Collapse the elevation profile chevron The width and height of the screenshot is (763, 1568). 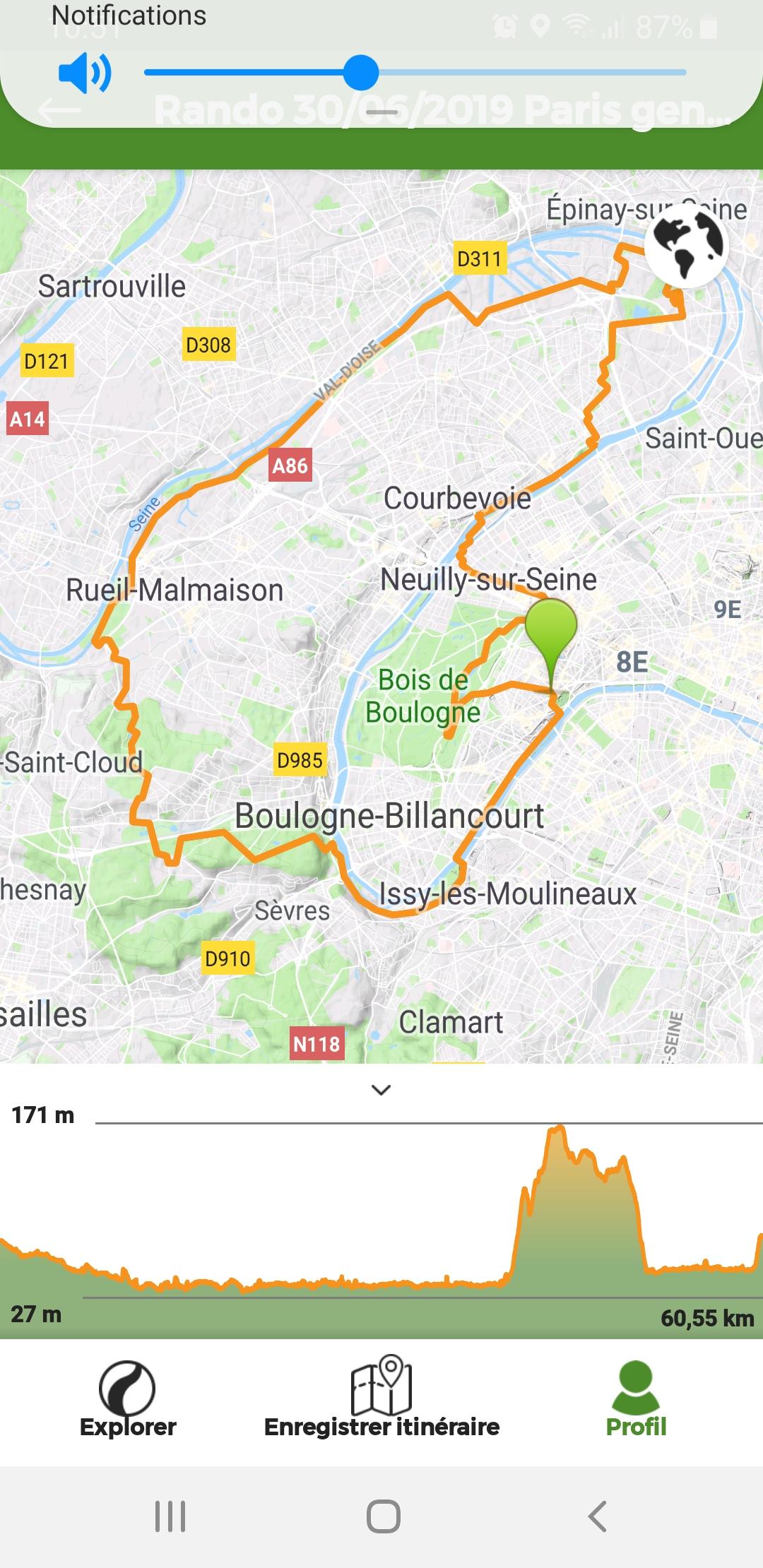[x=381, y=1090]
